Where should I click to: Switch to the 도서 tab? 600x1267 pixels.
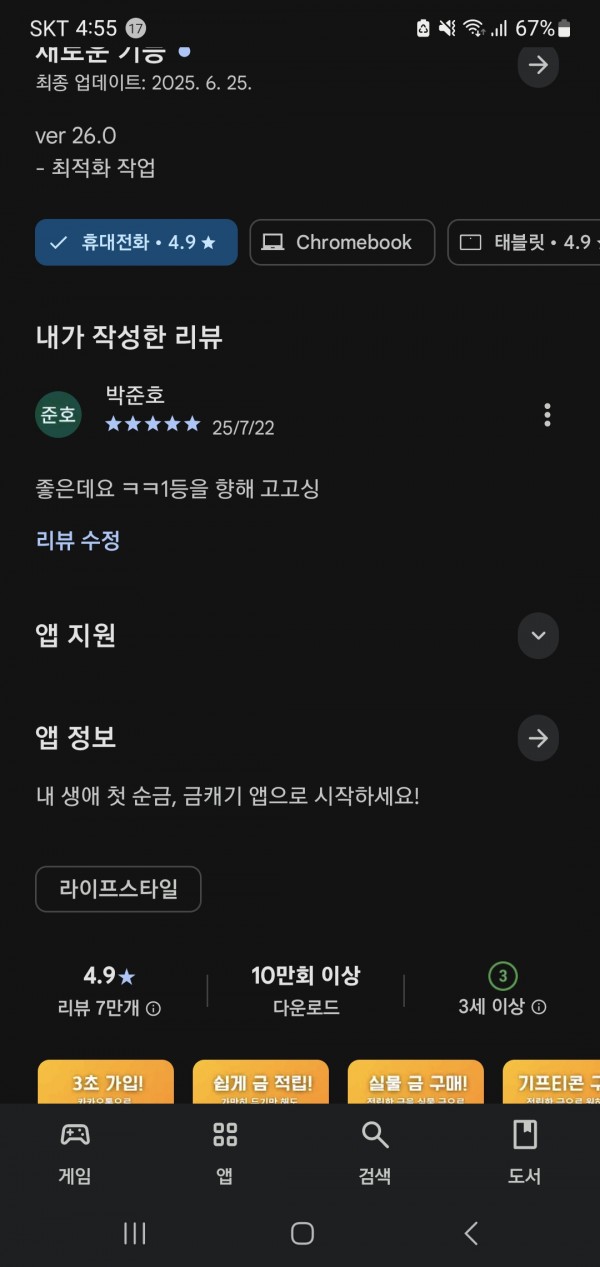(525, 1152)
